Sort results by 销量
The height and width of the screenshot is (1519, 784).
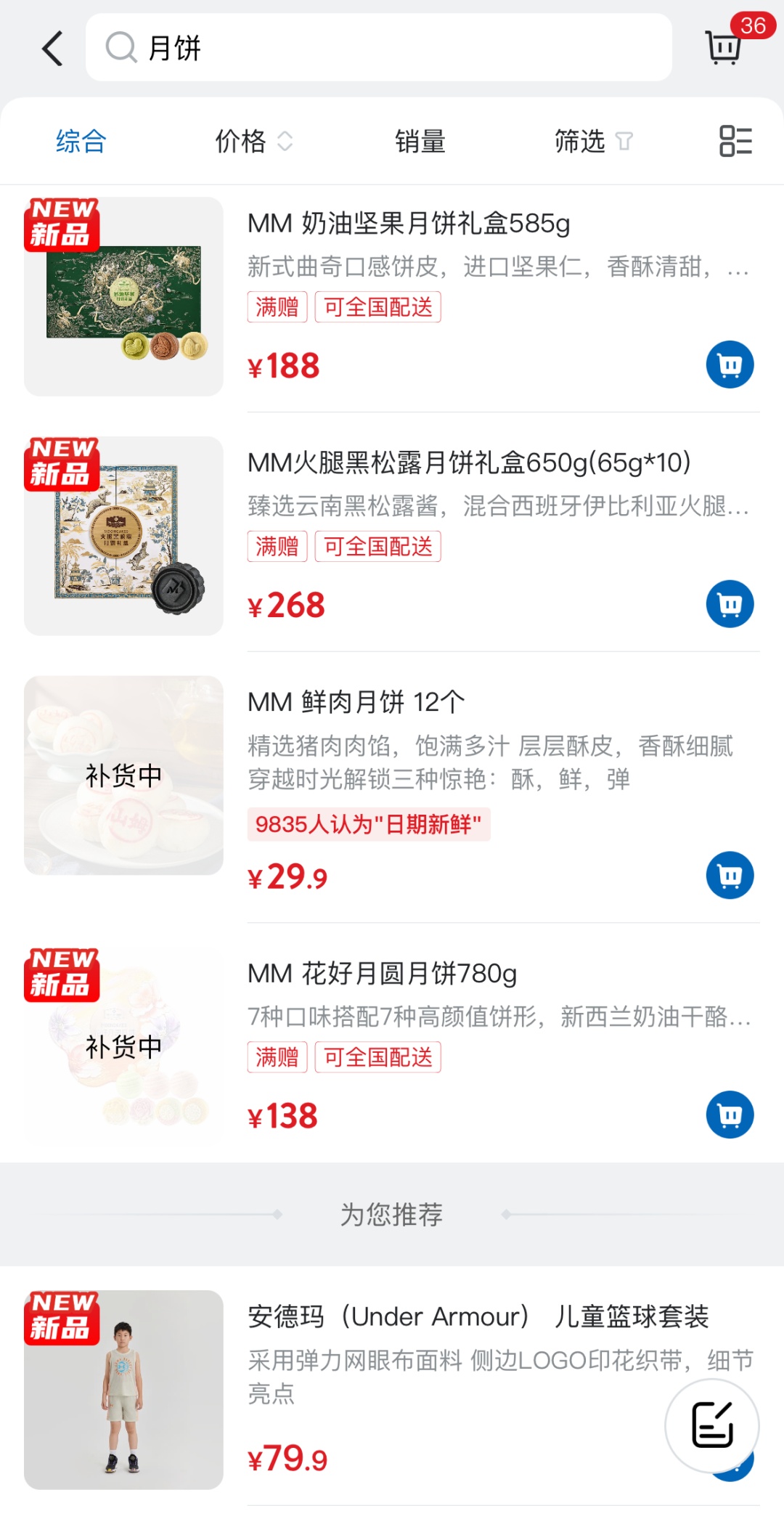coord(420,141)
